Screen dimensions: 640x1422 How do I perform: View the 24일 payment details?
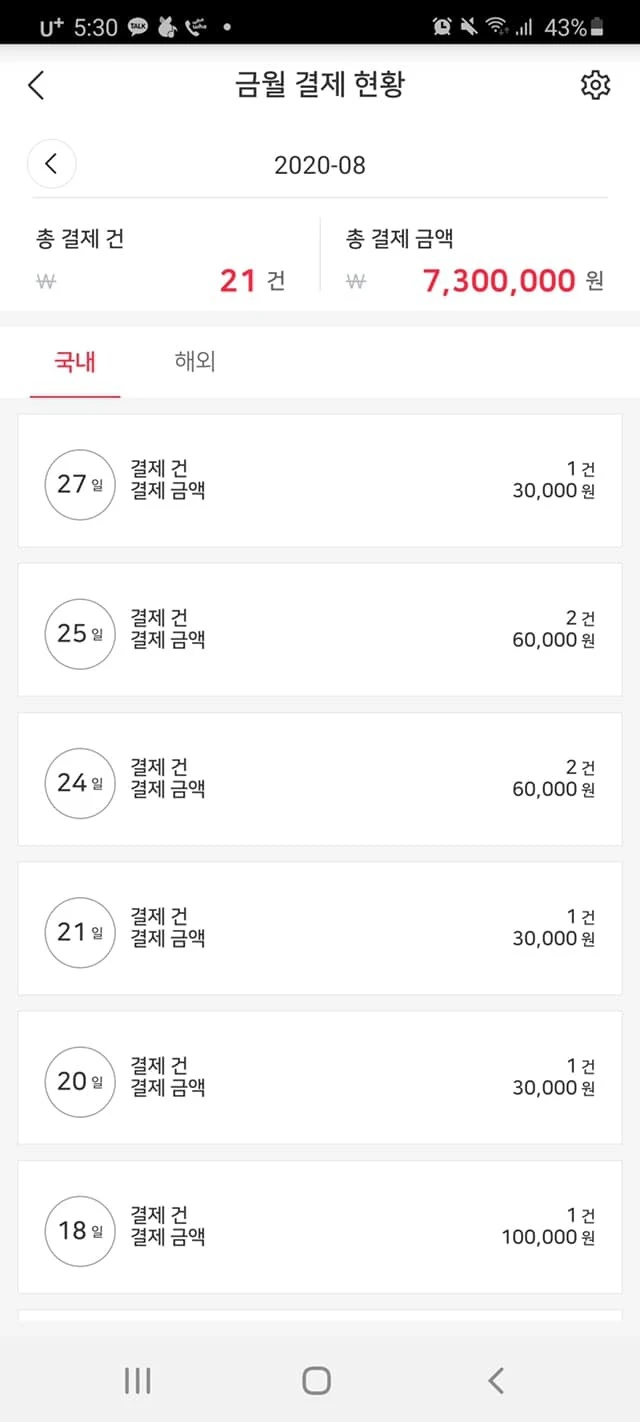(x=320, y=779)
